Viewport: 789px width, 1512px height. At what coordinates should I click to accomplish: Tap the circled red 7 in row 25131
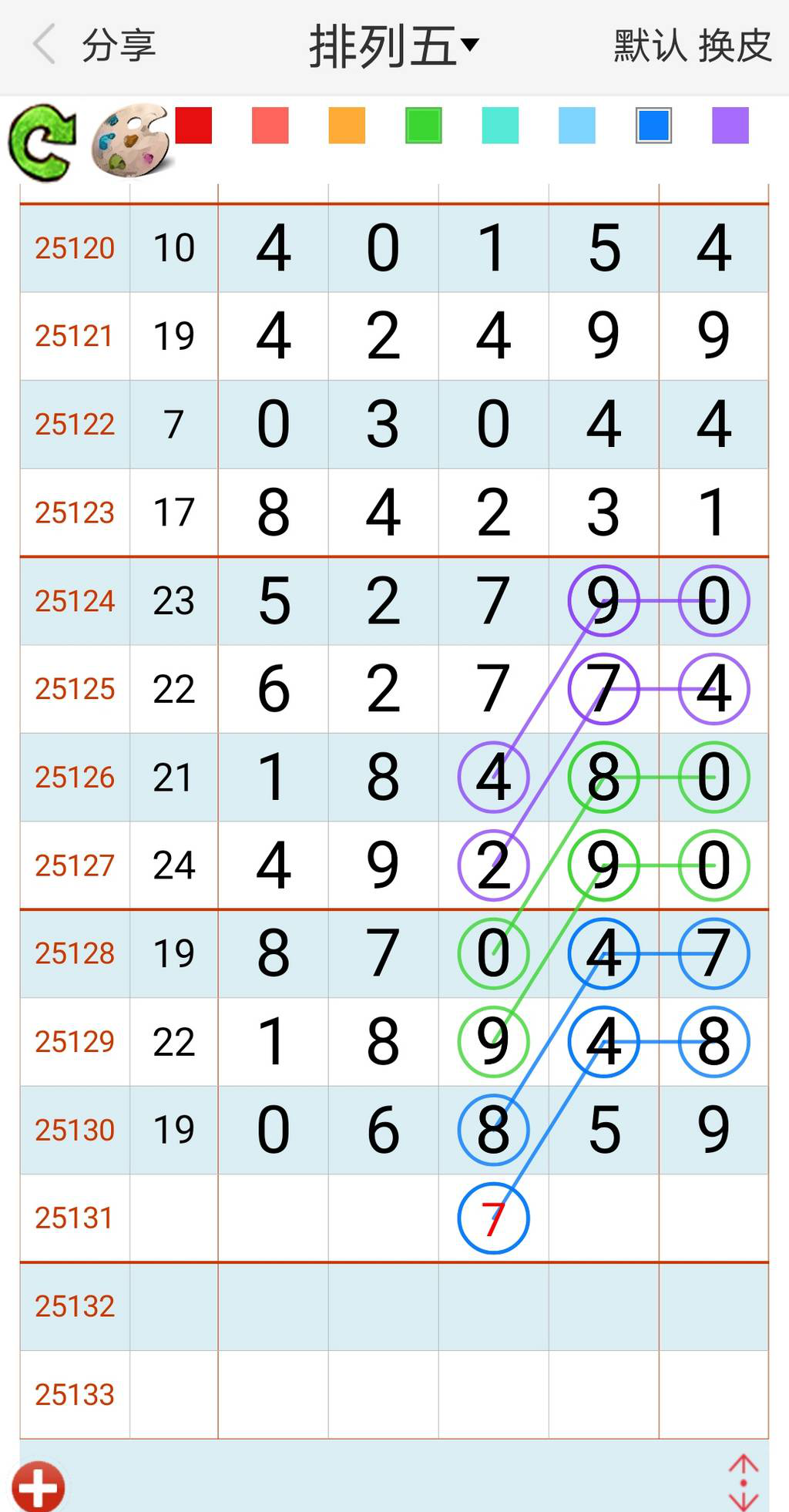coord(493,1218)
